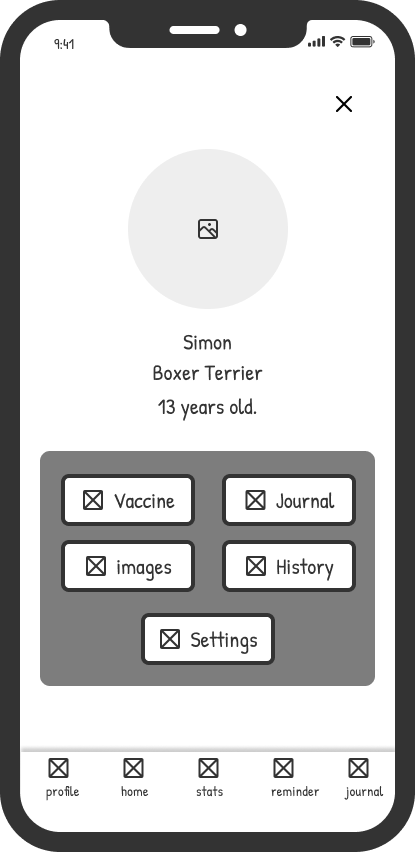Tap Simon's profile picture placeholder
Image resolution: width=415 pixels, height=852 pixels.
click(x=208, y=229)
